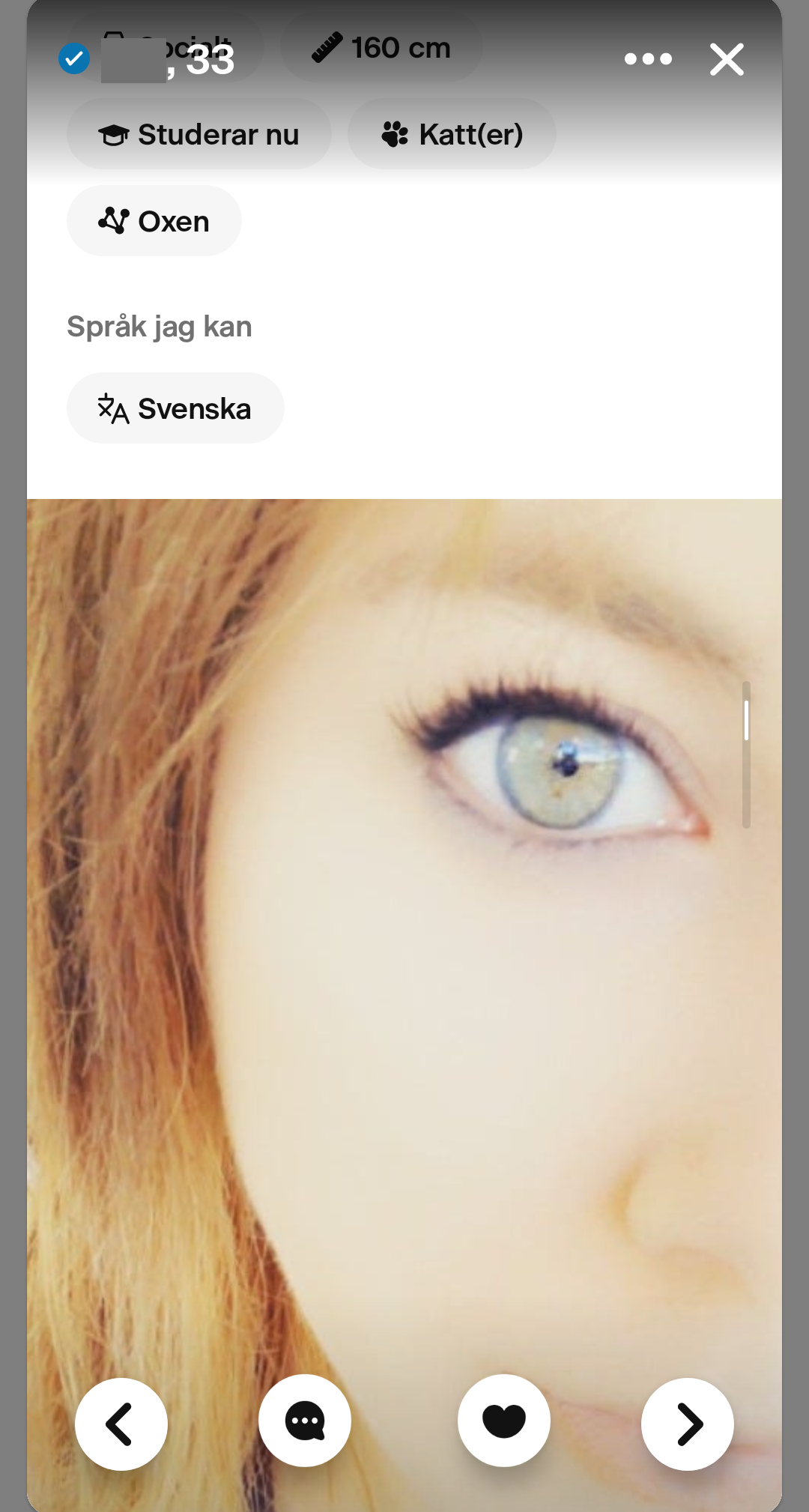Send a message to this profile

pyautogui.click(x=305, y=1421)
